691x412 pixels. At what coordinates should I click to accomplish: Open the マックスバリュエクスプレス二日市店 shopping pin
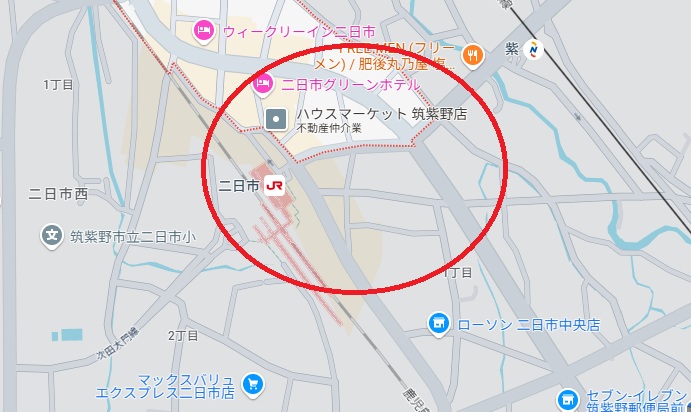pyautogui.click(x=254, y=381)
